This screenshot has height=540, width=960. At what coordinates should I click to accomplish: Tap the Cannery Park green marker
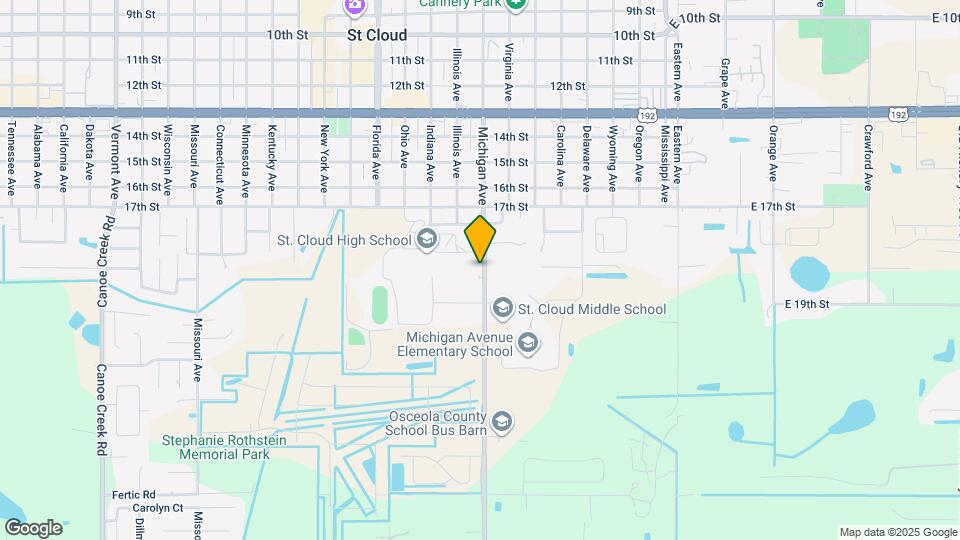click(516, 5)
